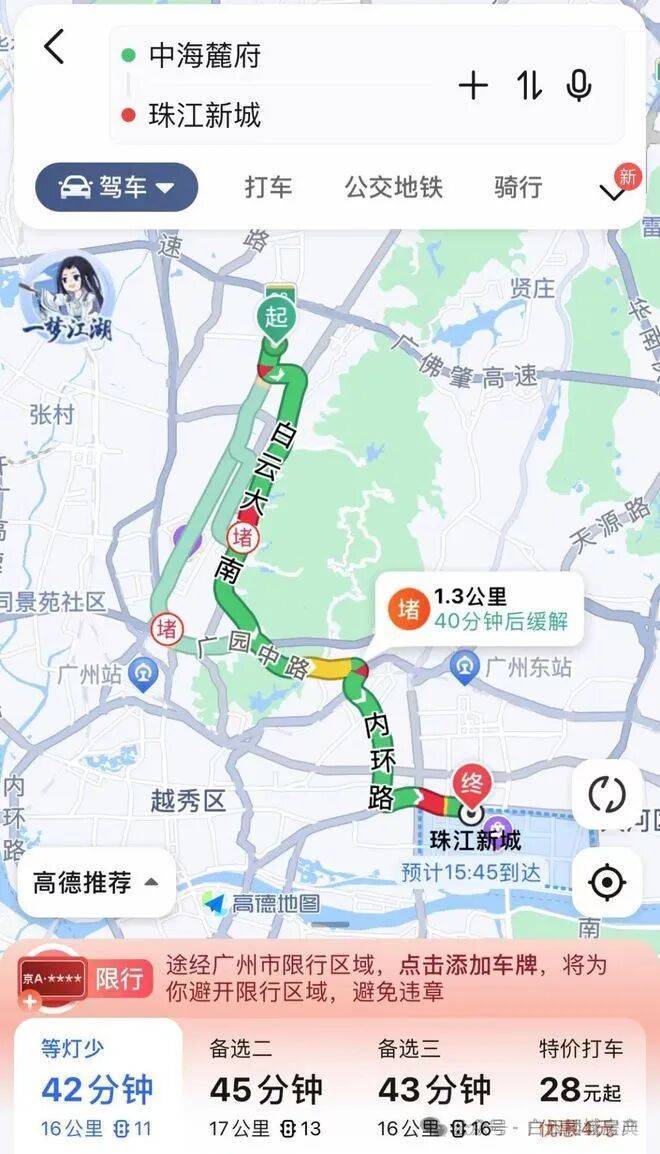Switch to the 骑行 tab
The height and width of the screenshot is (1154, 660).
517,187
